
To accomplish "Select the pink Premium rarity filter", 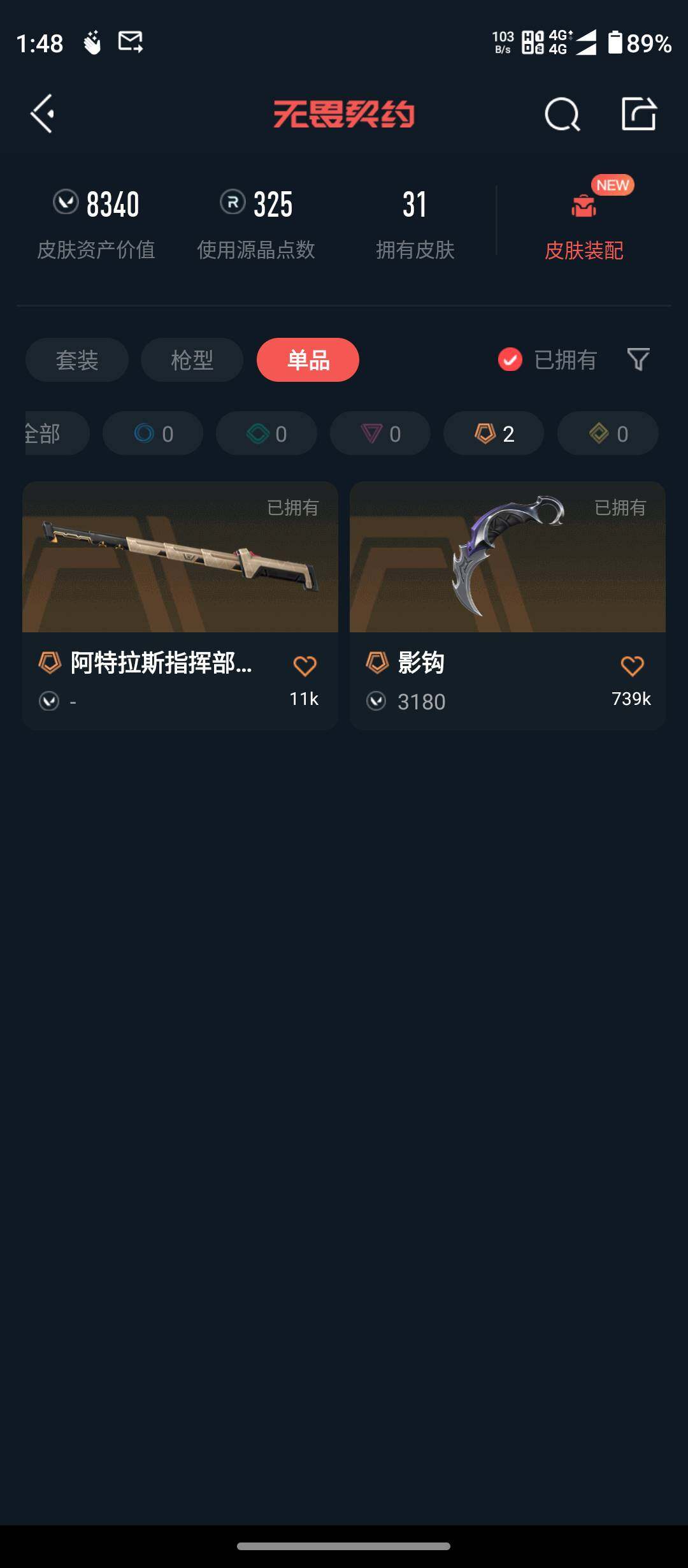I will (380, 433).
